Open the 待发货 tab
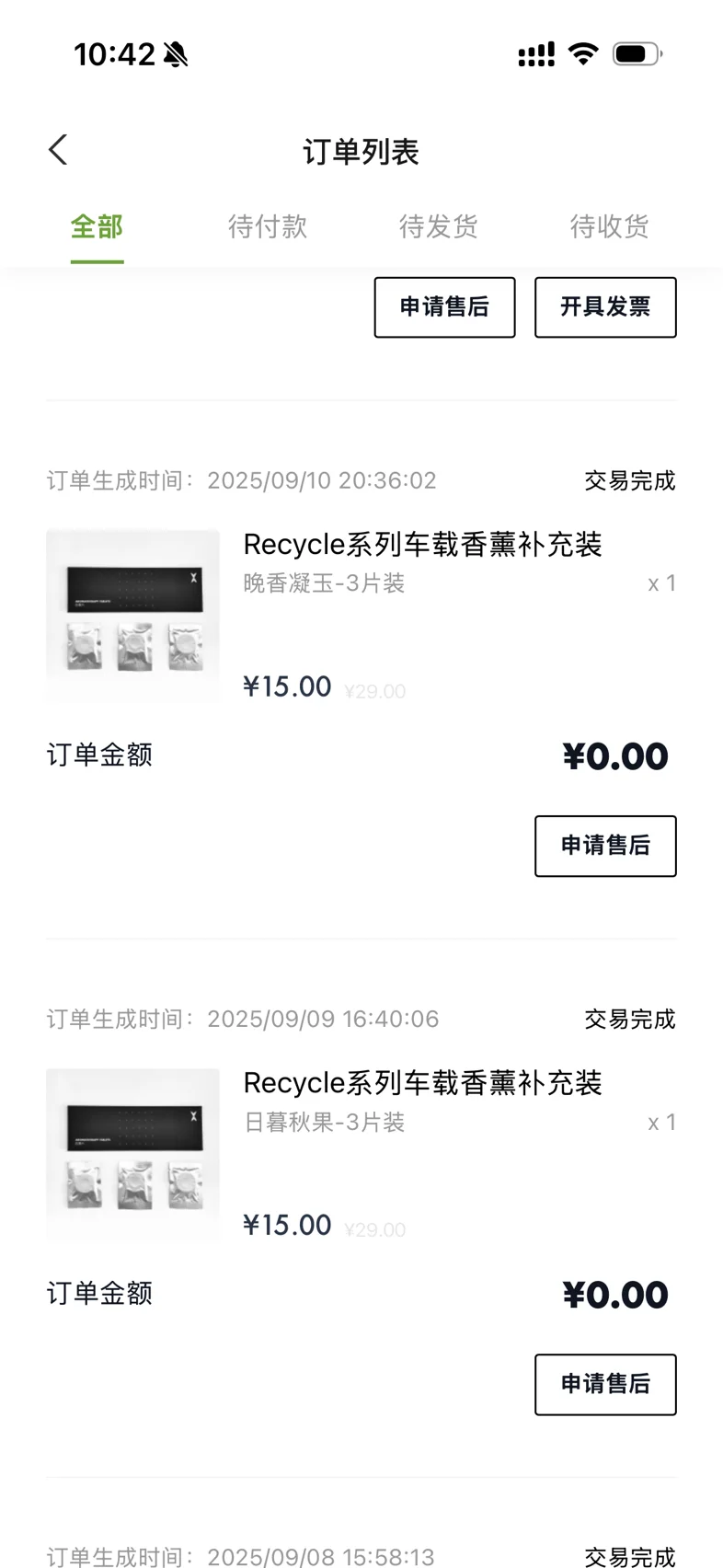723x1568 pixels. pyautogui.click(x=439, y=226)
